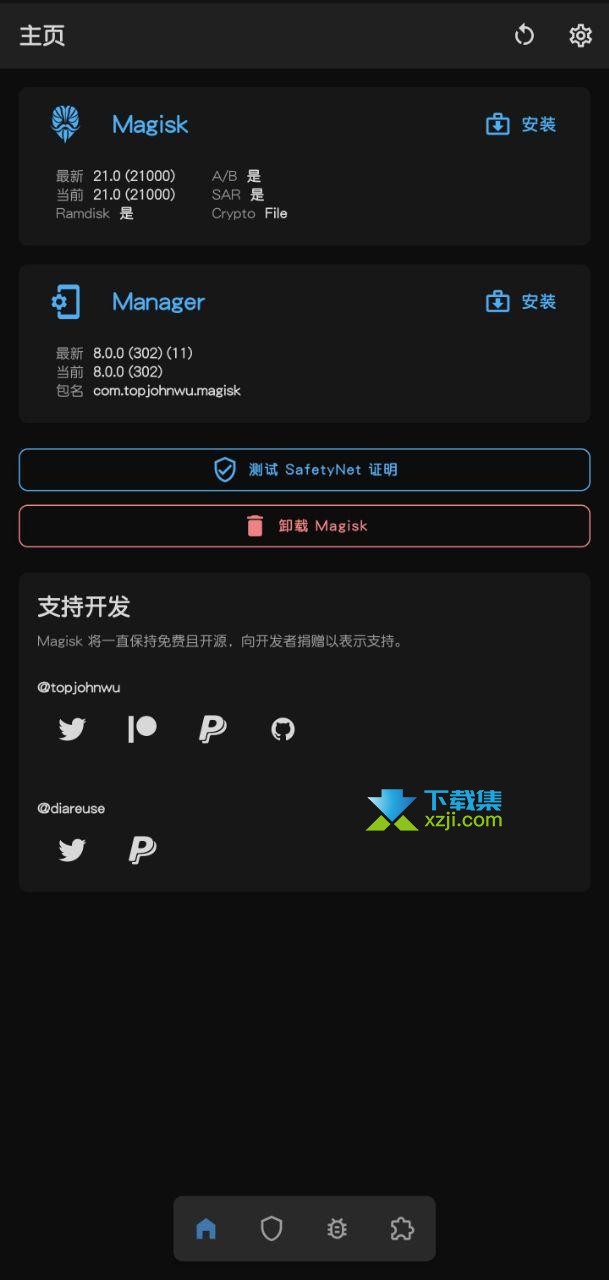Switch to the logs bug tab
The height and width of the screenshot is (1280, 609).
(x=337, y=1229)
